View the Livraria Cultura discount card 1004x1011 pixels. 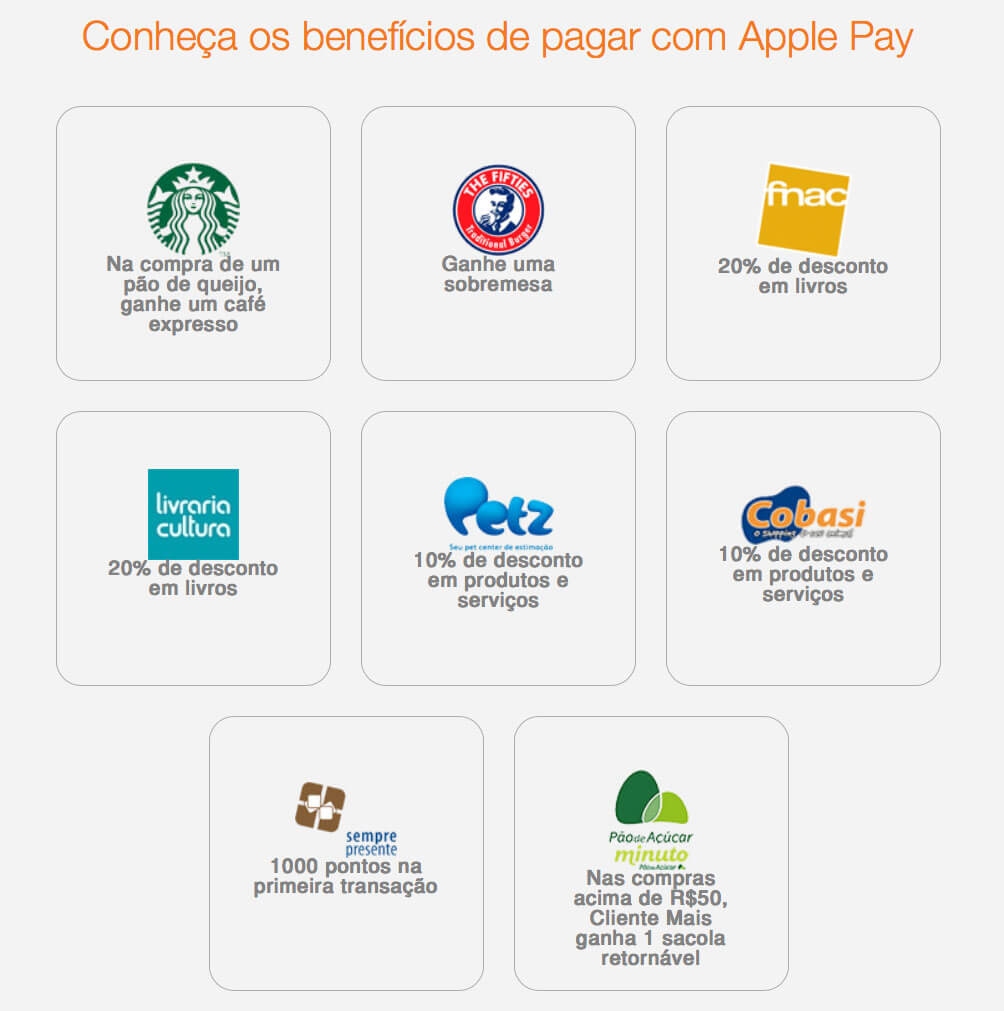point(193,548)
